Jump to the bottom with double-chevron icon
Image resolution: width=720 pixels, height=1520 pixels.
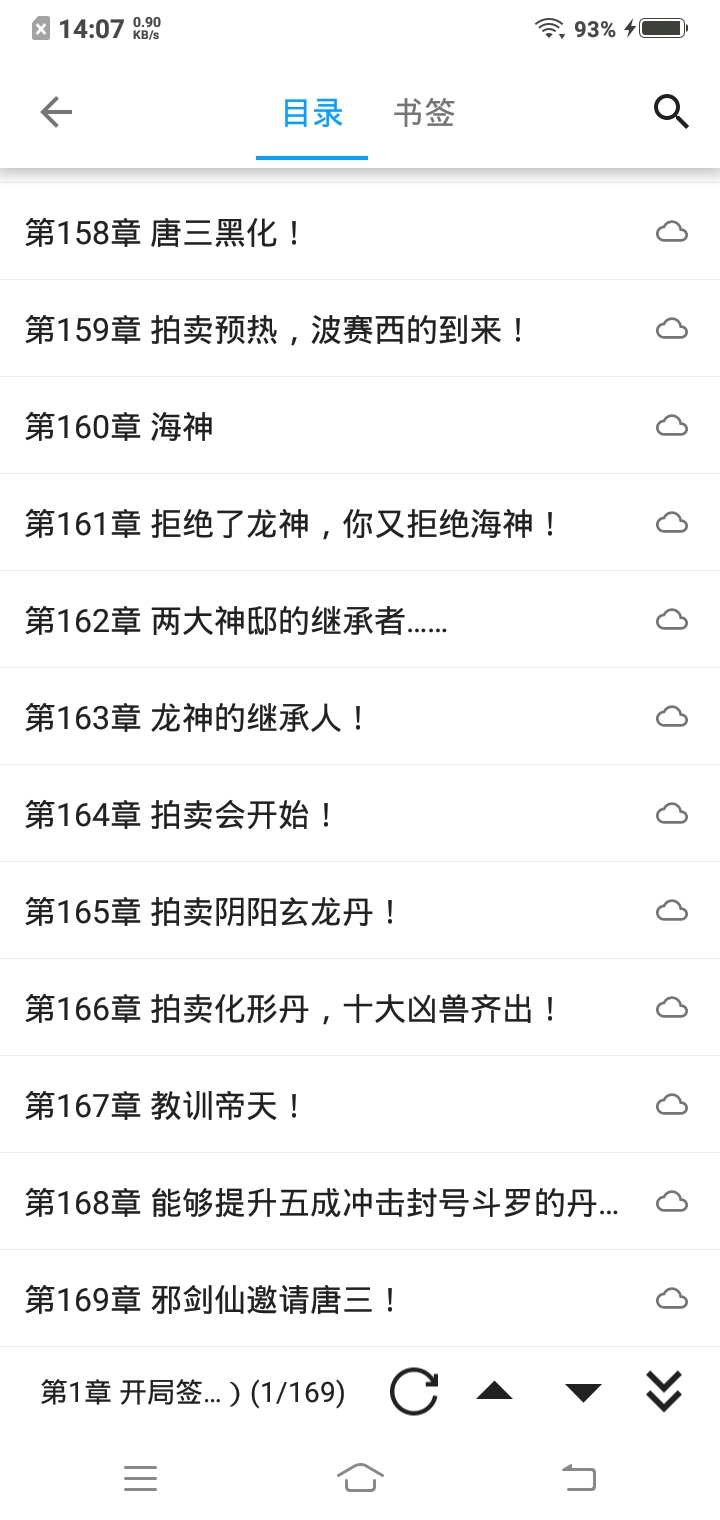(x=664, y=1391)
